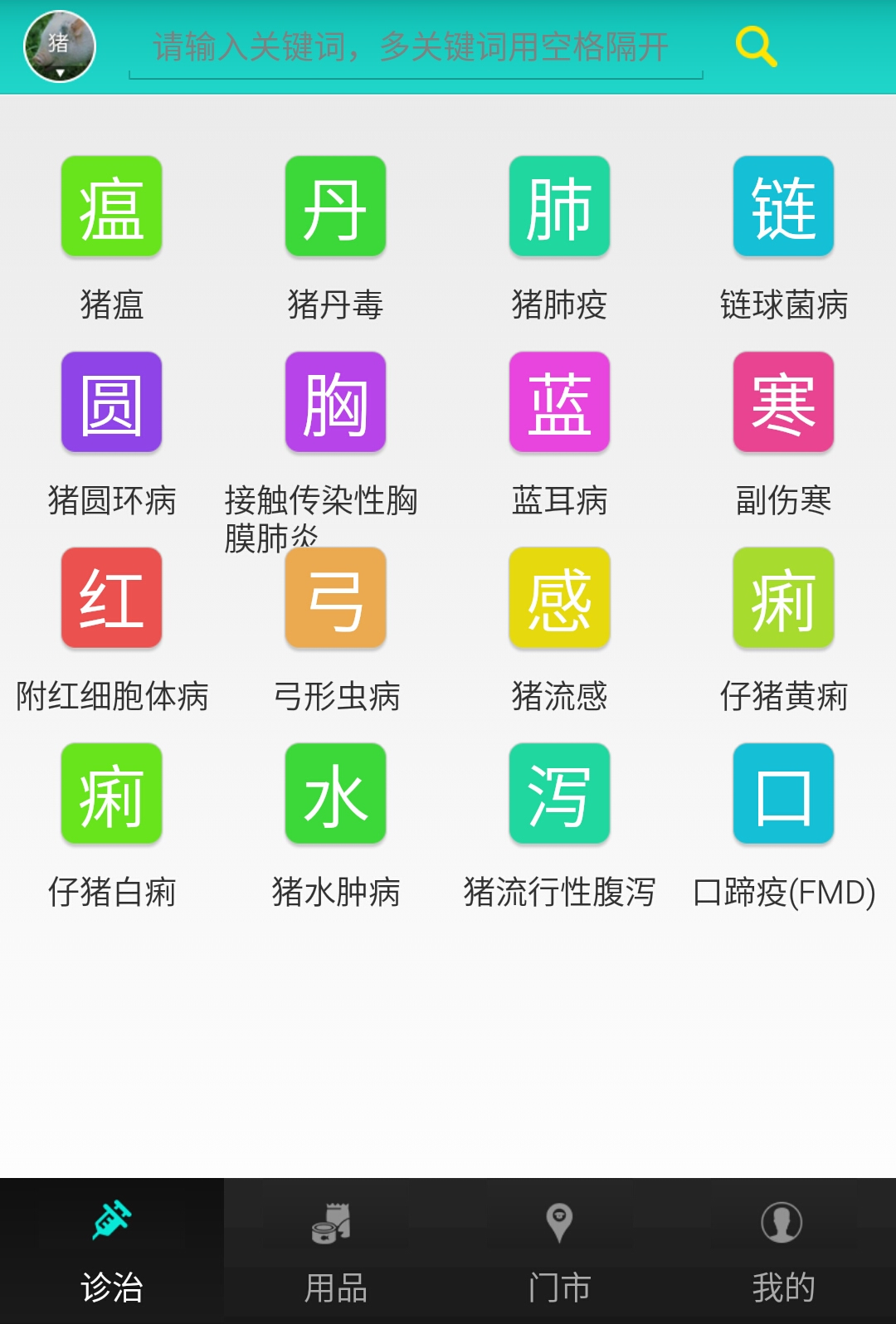Open 猪圆环病 disease page

coord(112,402)
